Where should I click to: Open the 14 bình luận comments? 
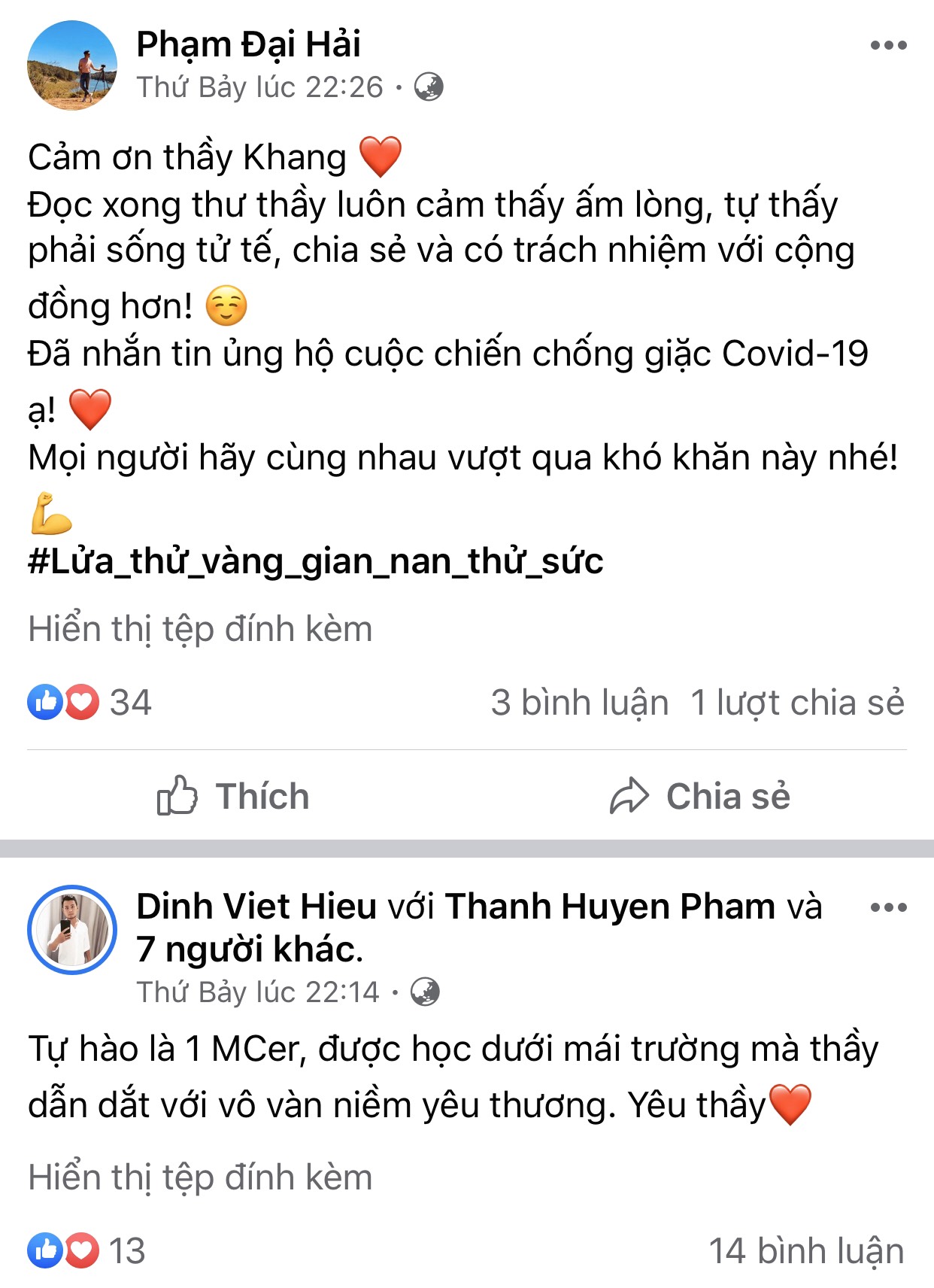pos(806,1250)
